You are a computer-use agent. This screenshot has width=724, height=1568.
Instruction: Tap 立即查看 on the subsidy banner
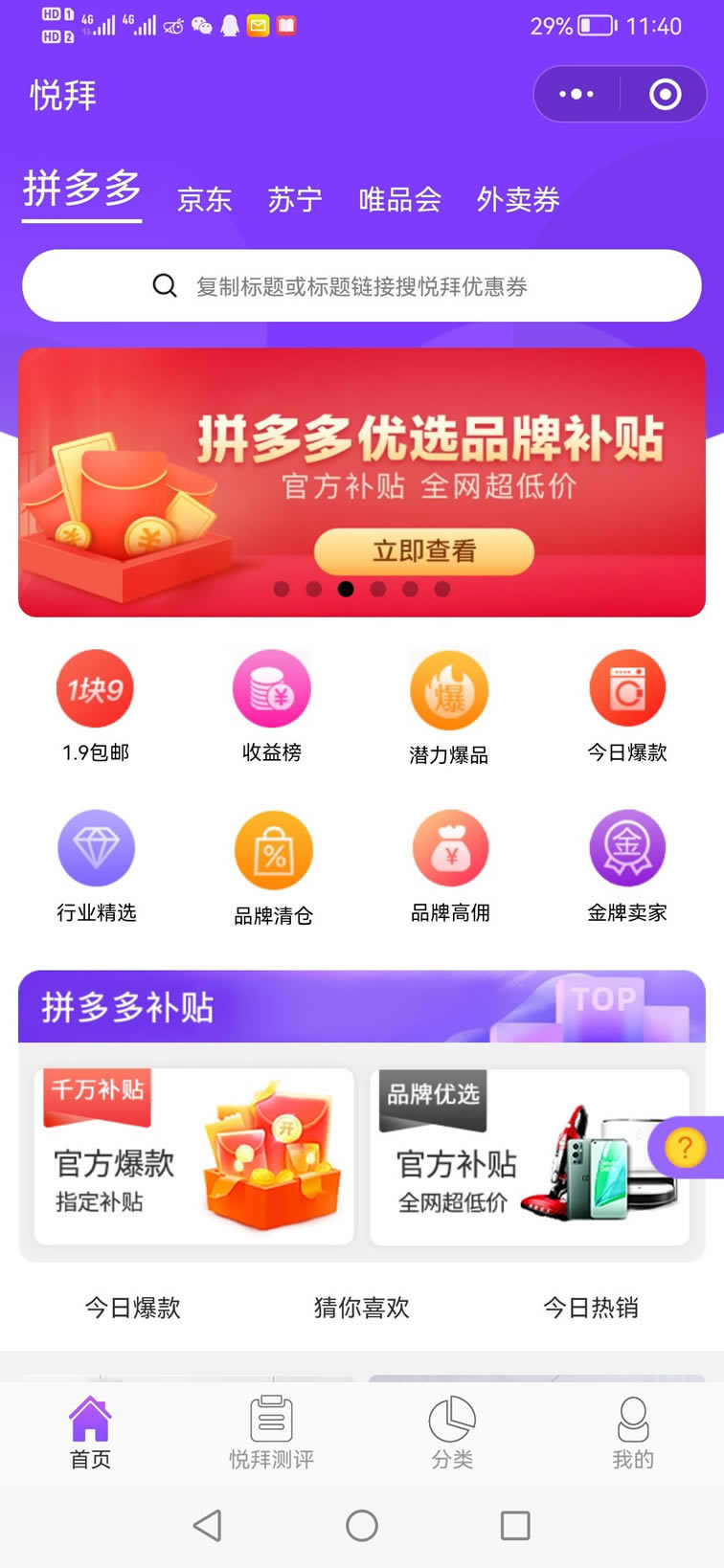423,551
